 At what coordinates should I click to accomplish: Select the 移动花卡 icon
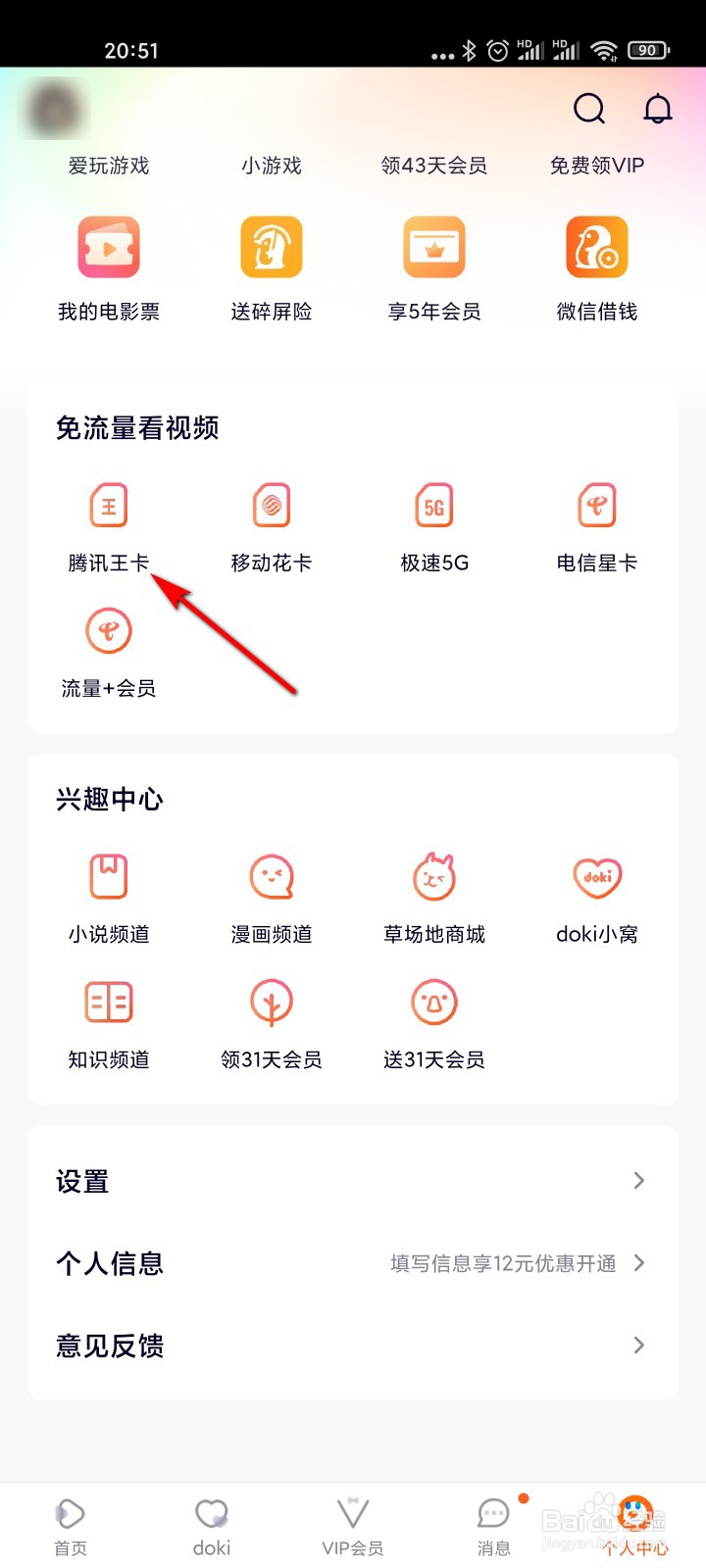(x=271, y=506)
